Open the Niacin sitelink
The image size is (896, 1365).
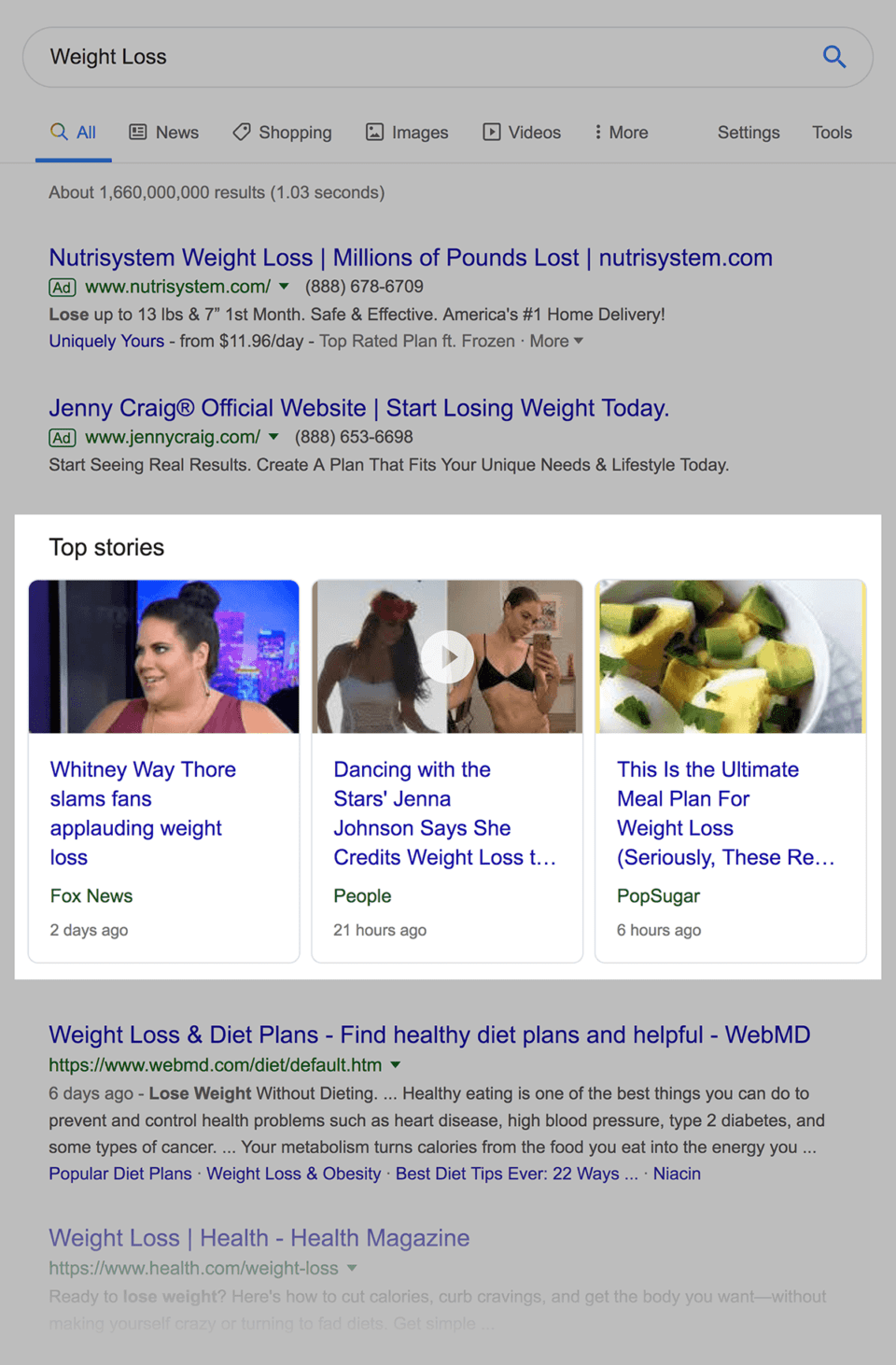676,1174
